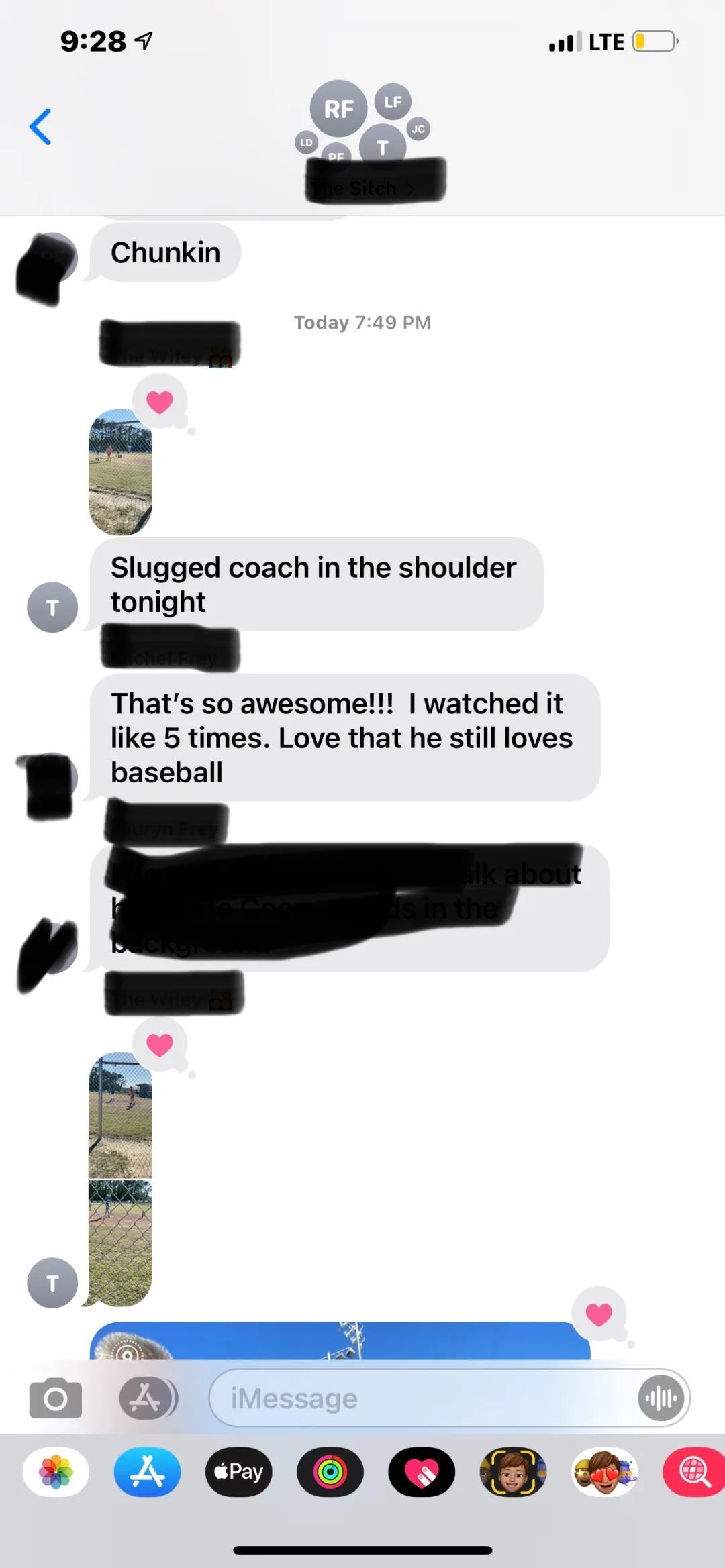Open the Memoji camera app
Image resolution: width=725 pixels, height=1568 pixels.
tap(513, 1472)
